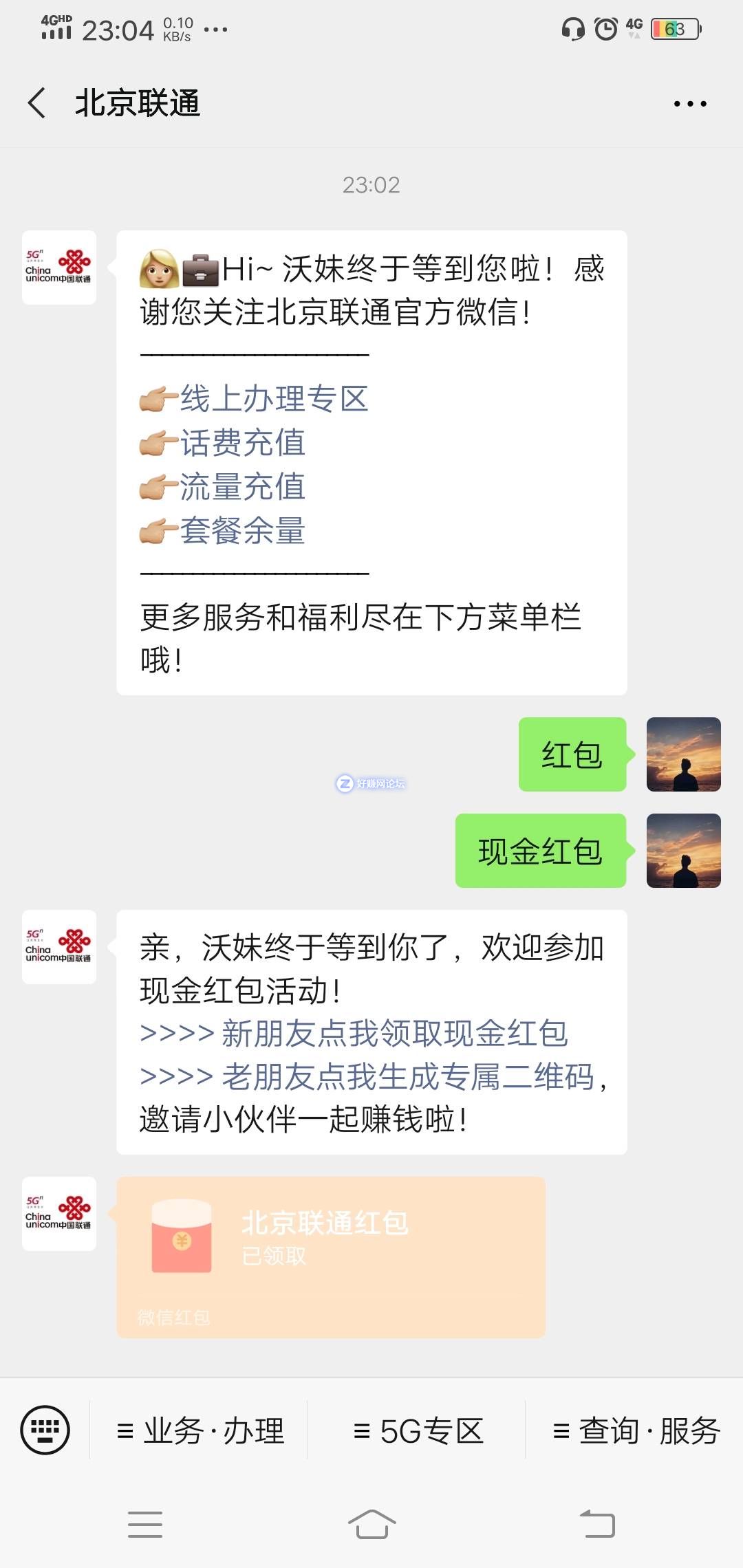The height and width of the screenshot is (1568, 743).
Task: Expand the 业务·办理 menu
Action: click(200, 1431)
